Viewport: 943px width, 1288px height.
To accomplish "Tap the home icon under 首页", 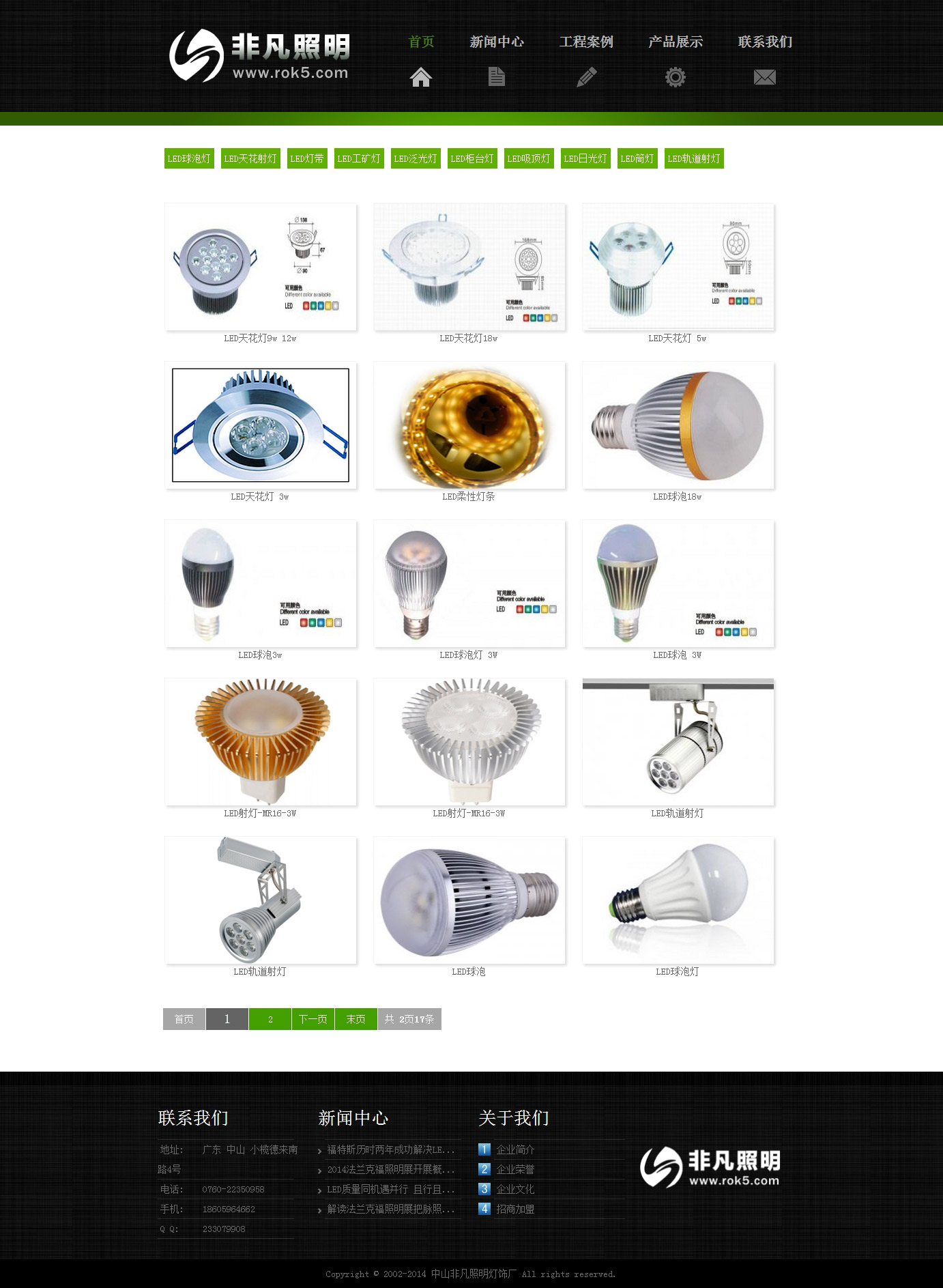I will coord(420,77).
